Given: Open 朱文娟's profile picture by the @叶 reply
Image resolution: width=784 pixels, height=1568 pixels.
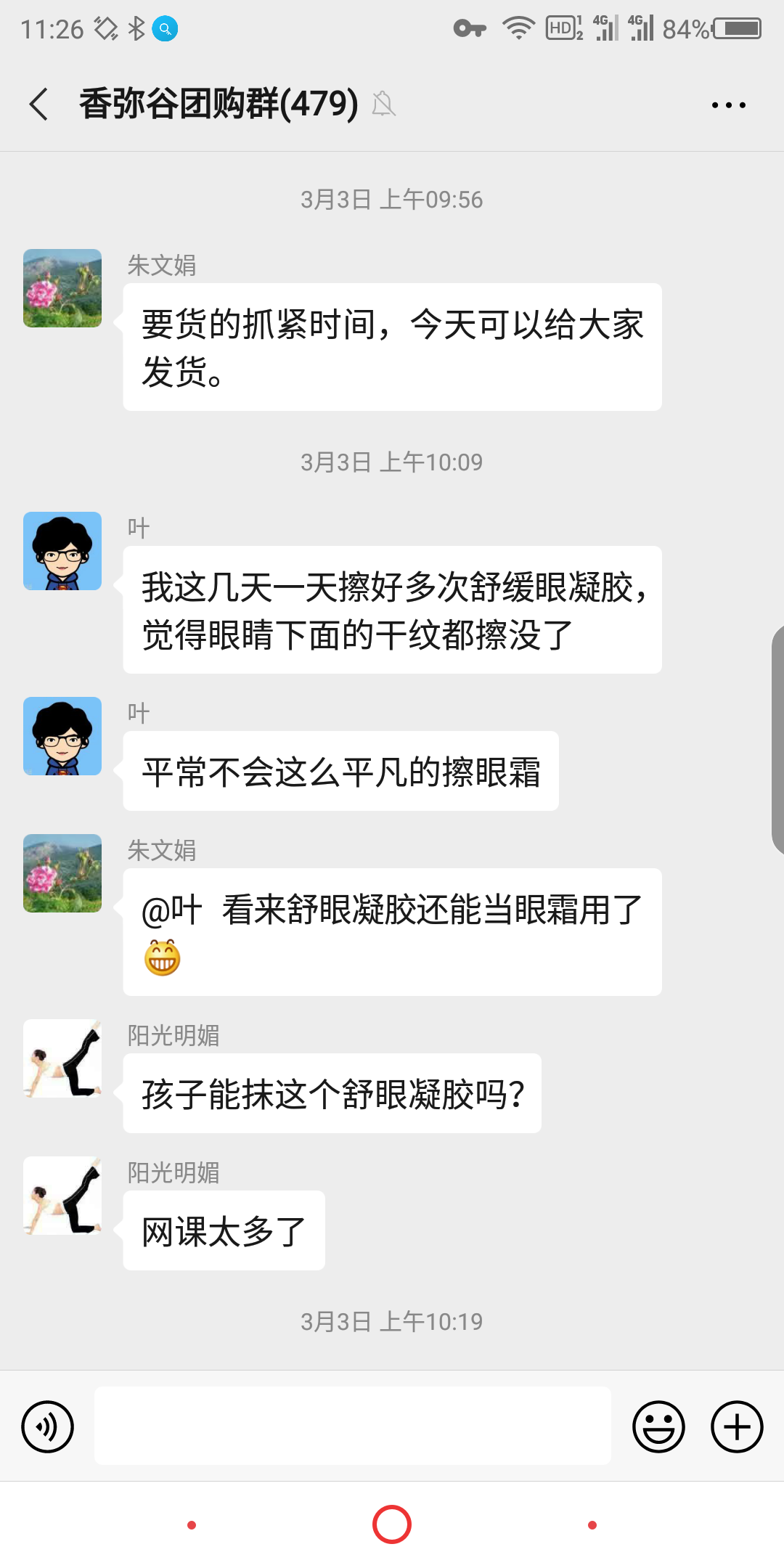Looking at the screenshot, I should [x=62, y=873].
